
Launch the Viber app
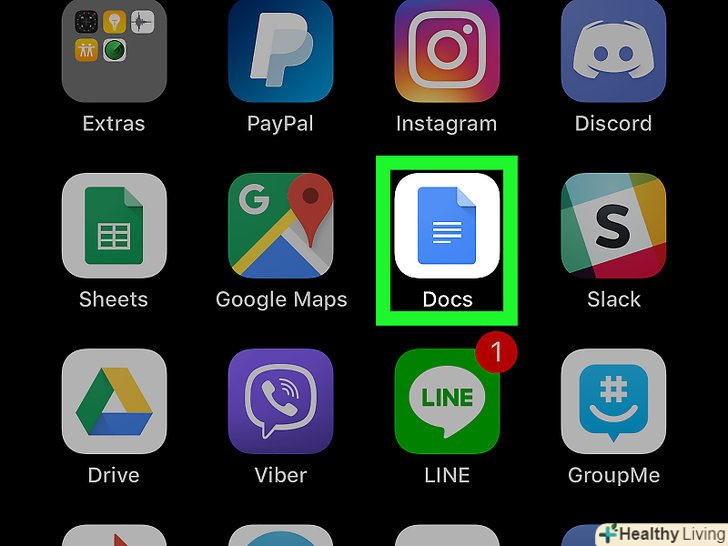click(x=280, y=400)
